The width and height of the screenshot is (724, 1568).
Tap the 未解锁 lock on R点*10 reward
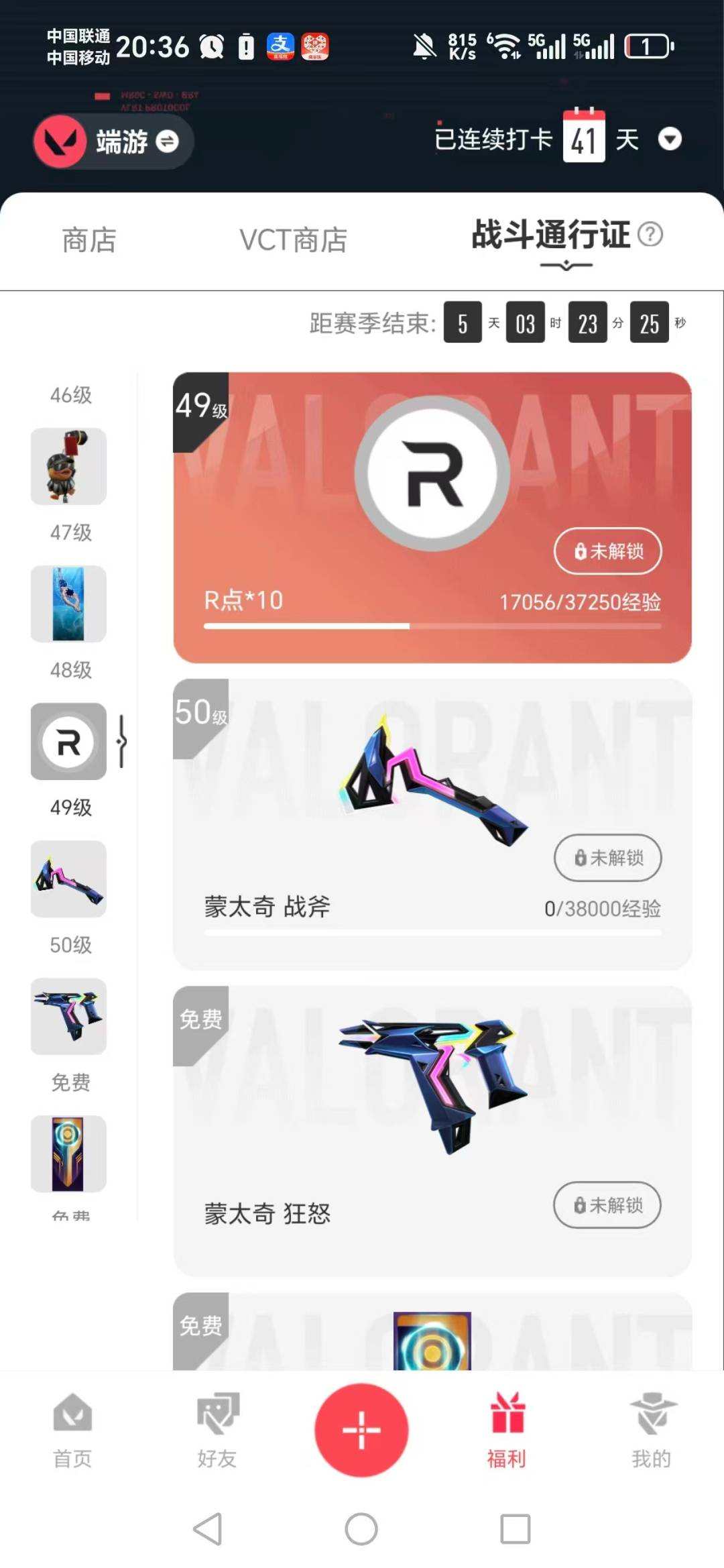pyautogui.click(x=607, y=551)
